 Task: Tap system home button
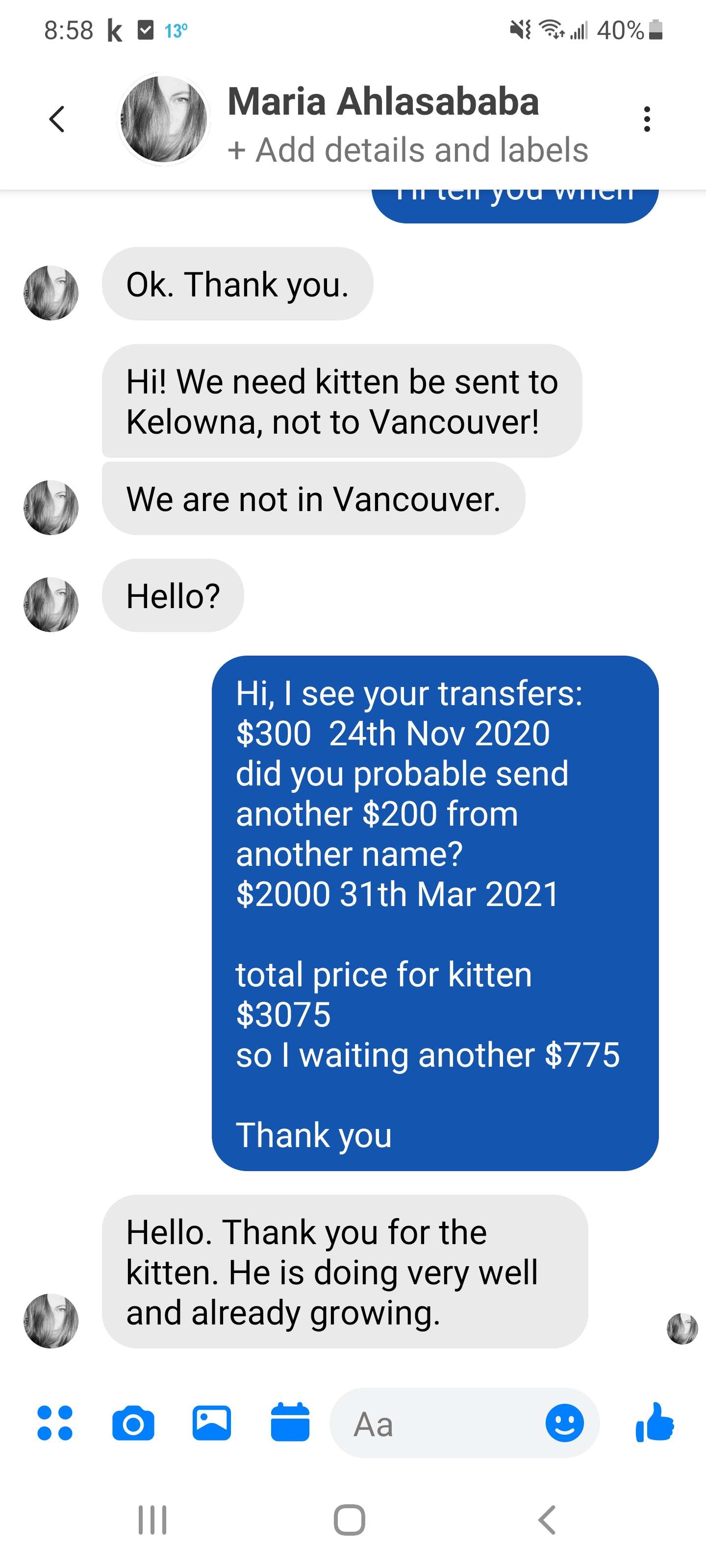(350, 1519)
